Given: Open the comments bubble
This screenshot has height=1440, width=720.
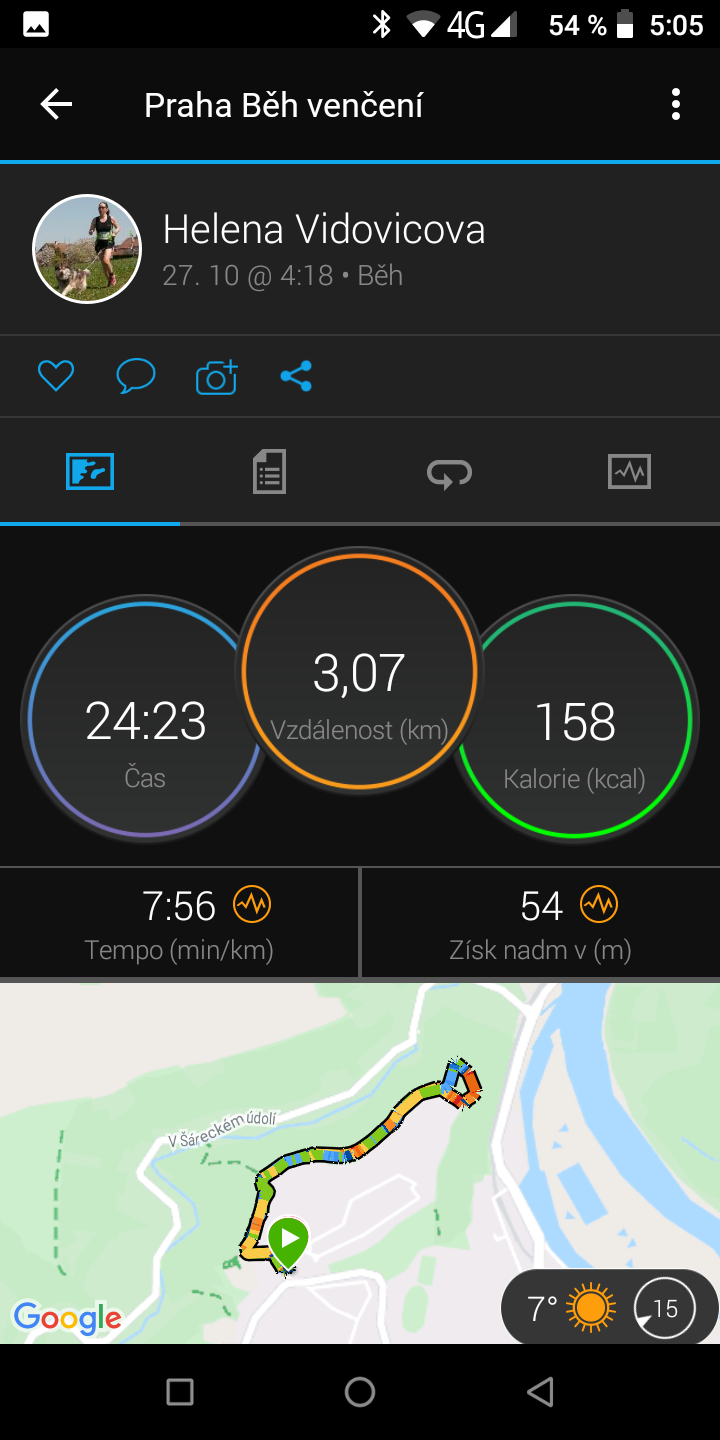Looking at the screenshot, I should 136,376.
